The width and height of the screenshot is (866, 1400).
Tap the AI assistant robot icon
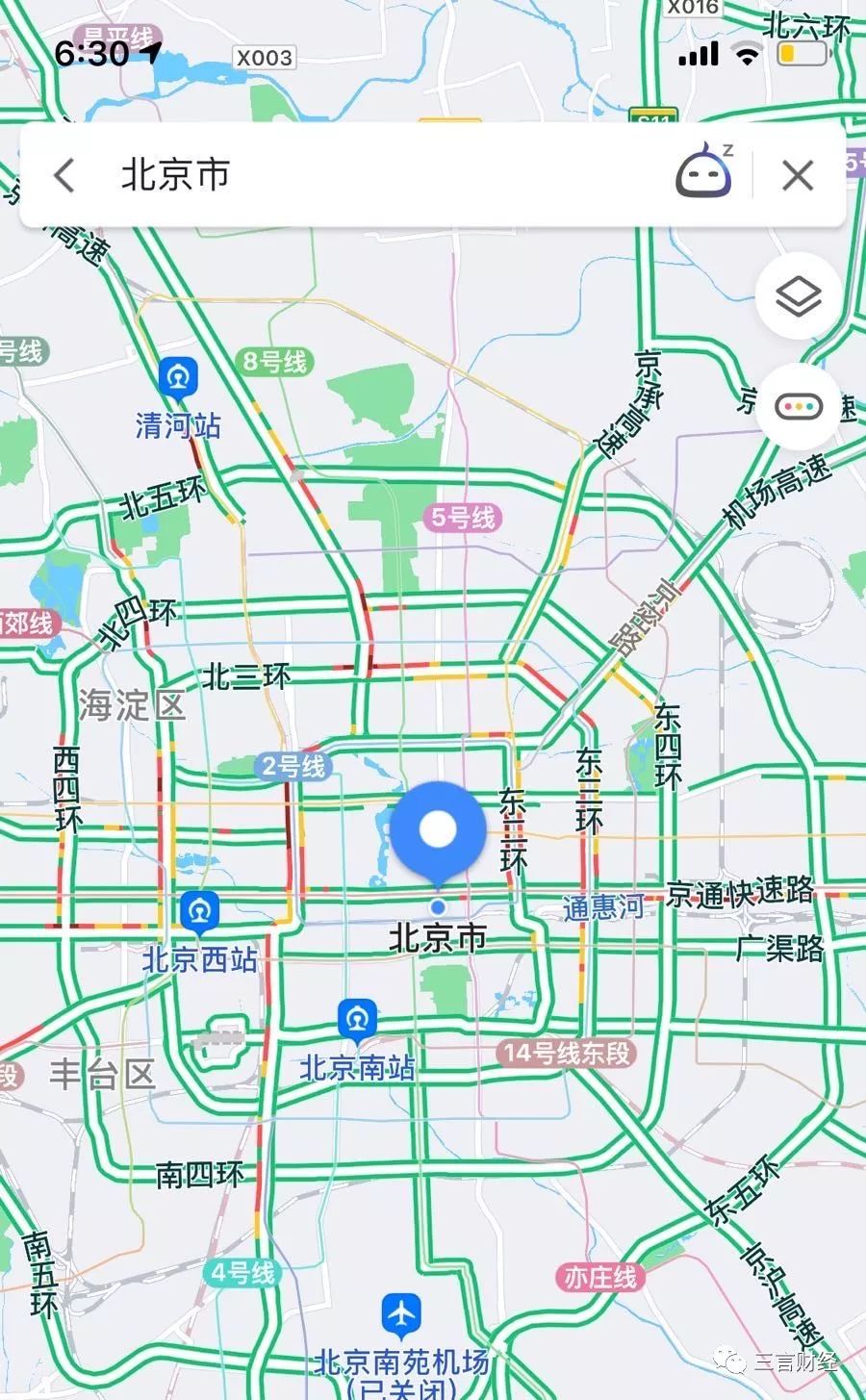point(705,173)
